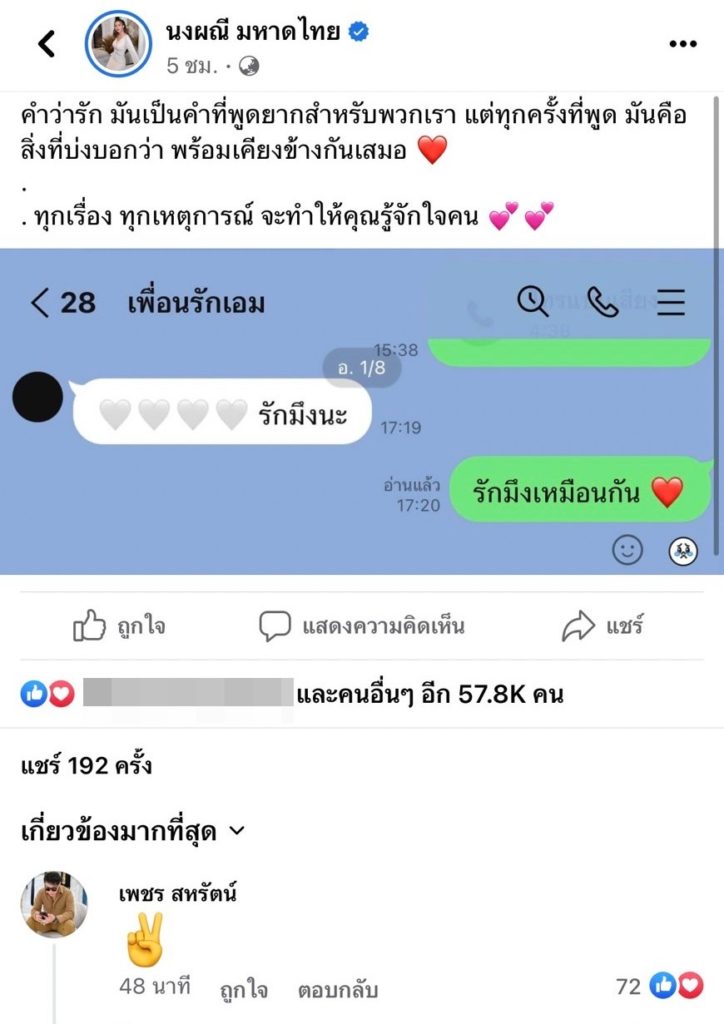Share the post using แชร์ button

pyautogui.click(x=602, y=627)
